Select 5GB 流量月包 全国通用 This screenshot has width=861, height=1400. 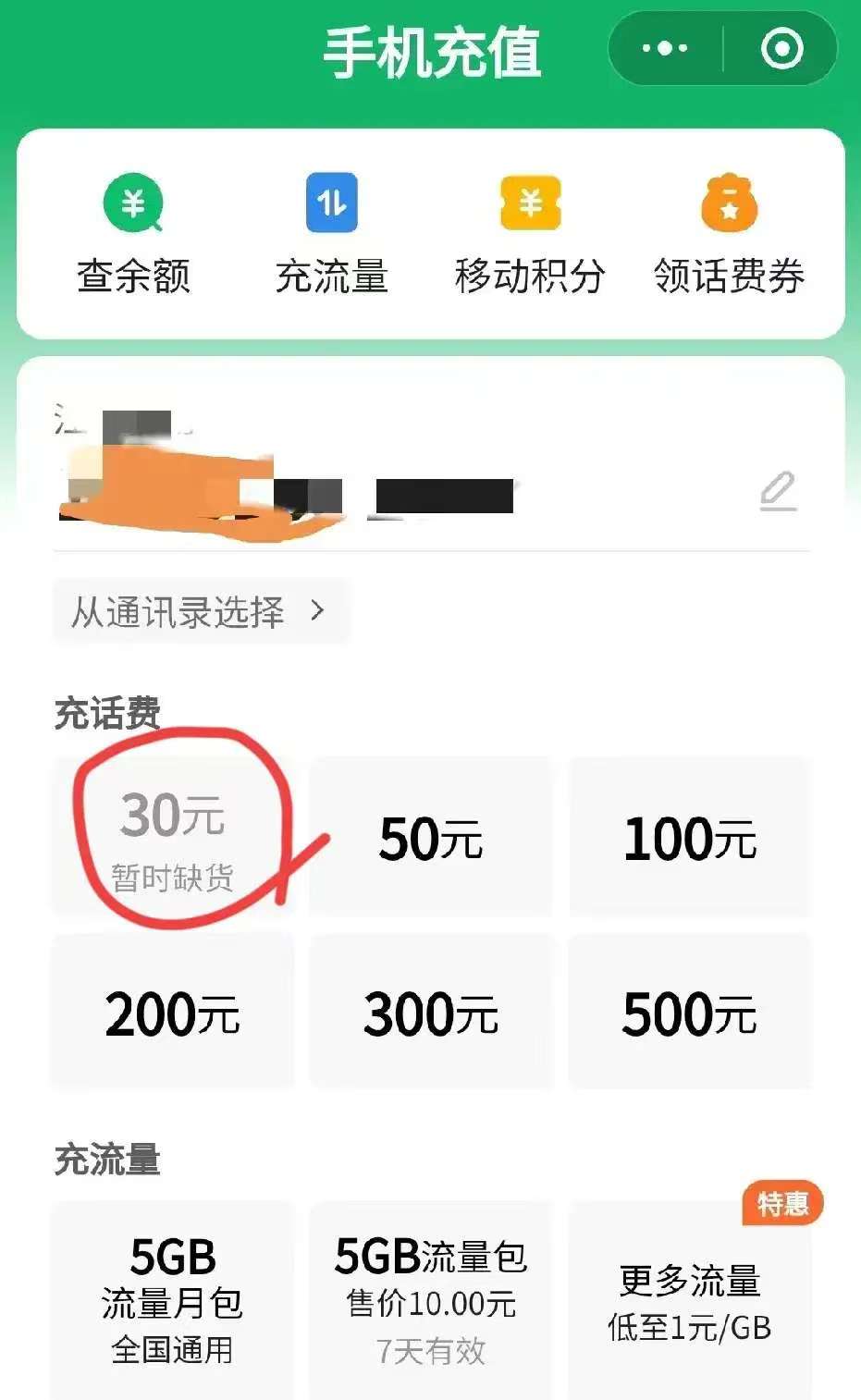(x=172, y=1300)
